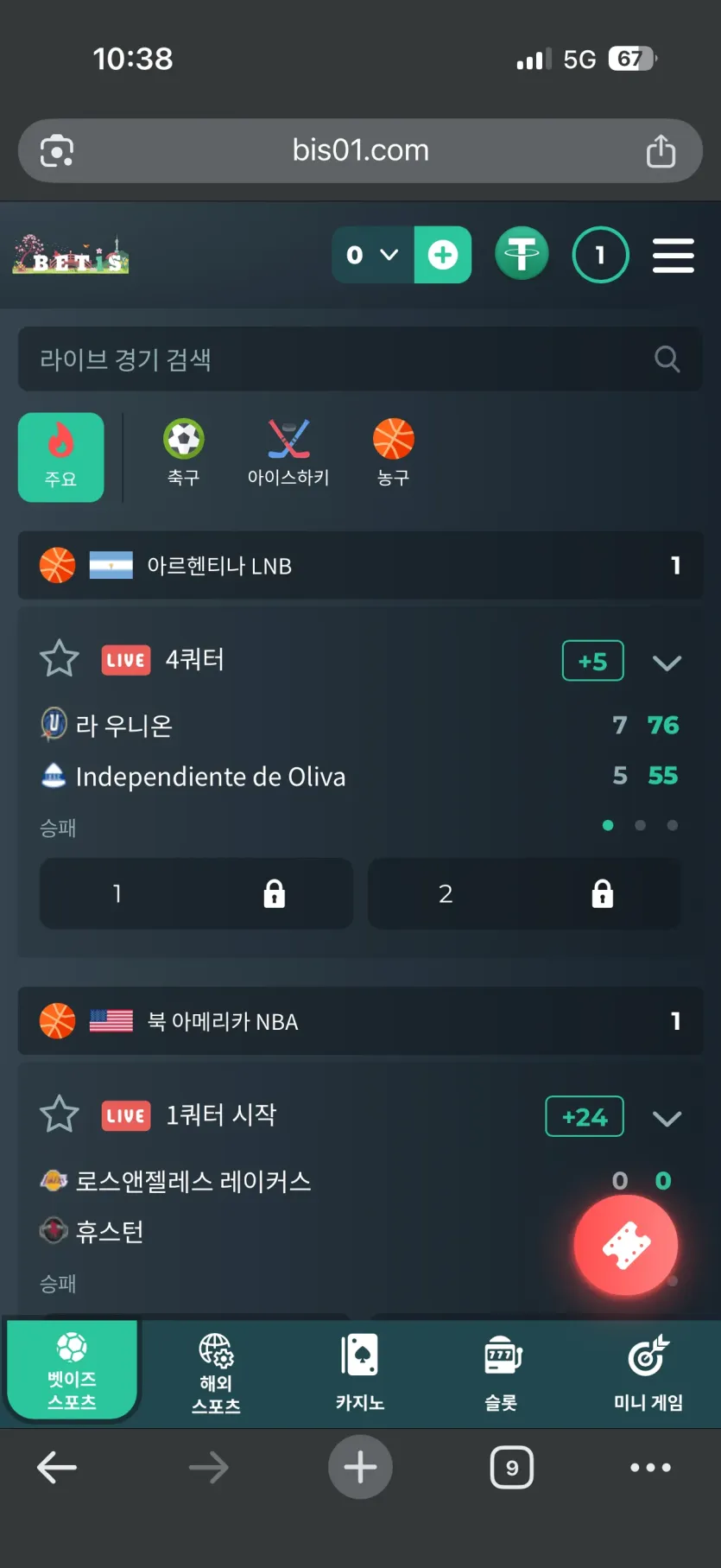721x1568 pixels.
Task: Switch to the 미니 게임 tab
Action: pos(648,1372)
